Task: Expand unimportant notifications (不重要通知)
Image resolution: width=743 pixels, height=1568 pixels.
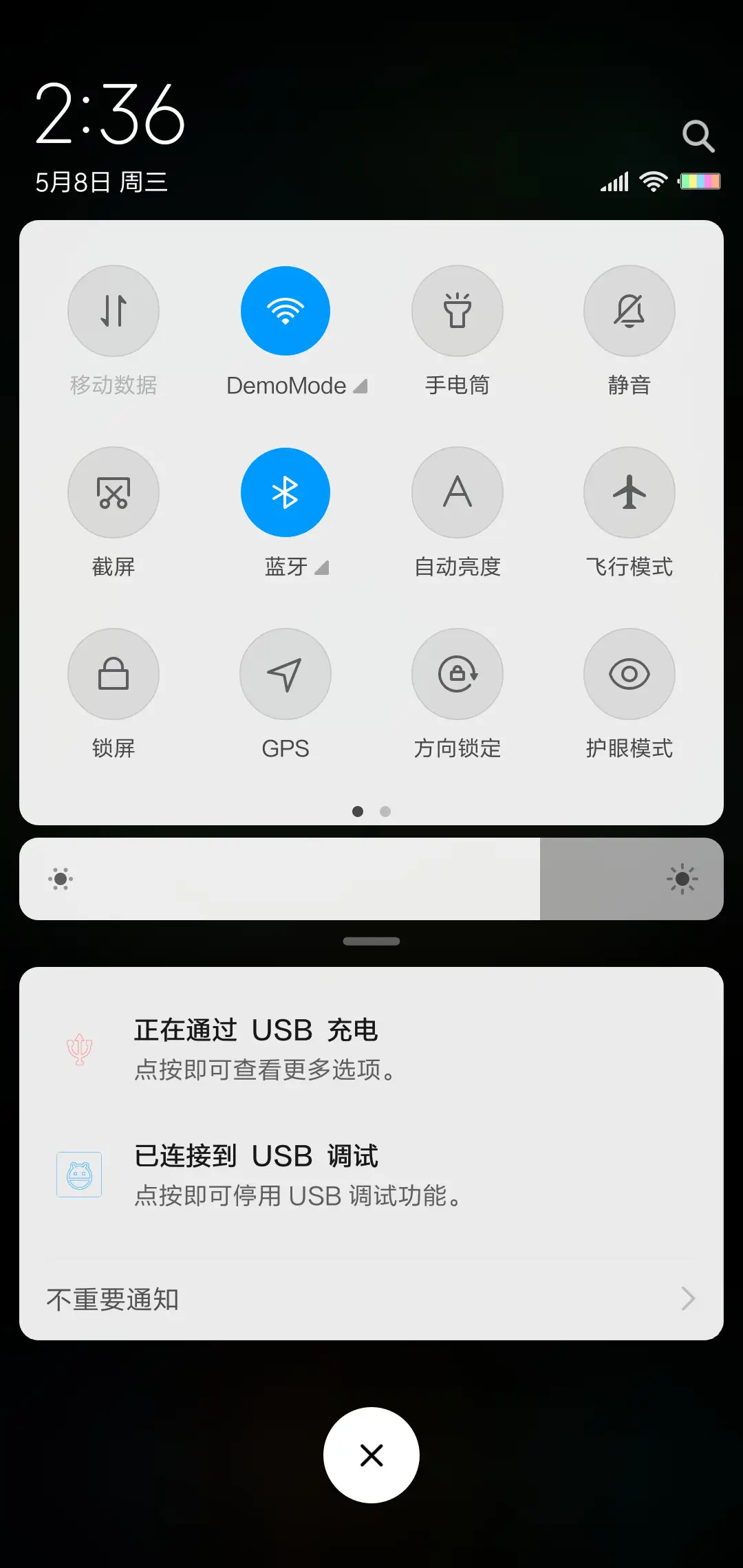Action: [371, 1298]
